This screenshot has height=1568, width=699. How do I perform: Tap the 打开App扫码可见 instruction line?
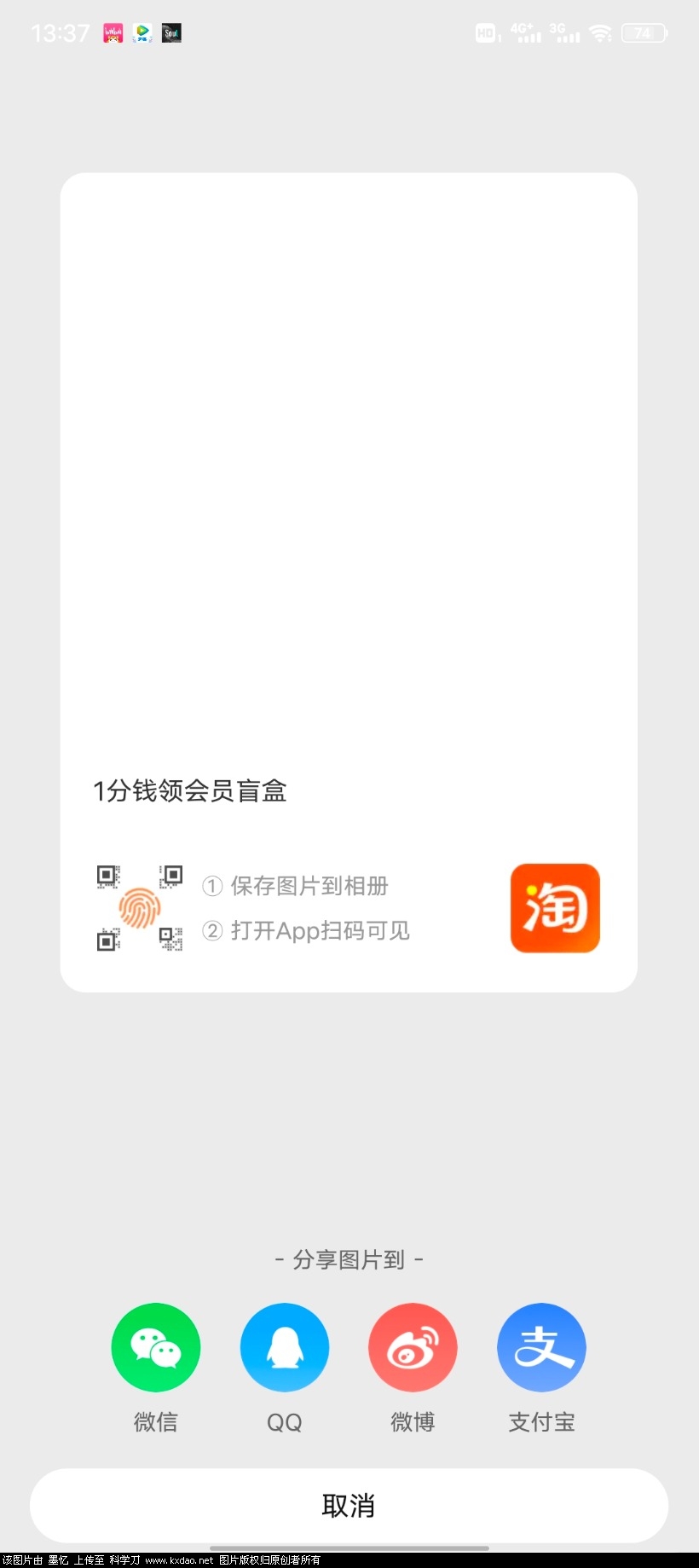pos(307,930)
